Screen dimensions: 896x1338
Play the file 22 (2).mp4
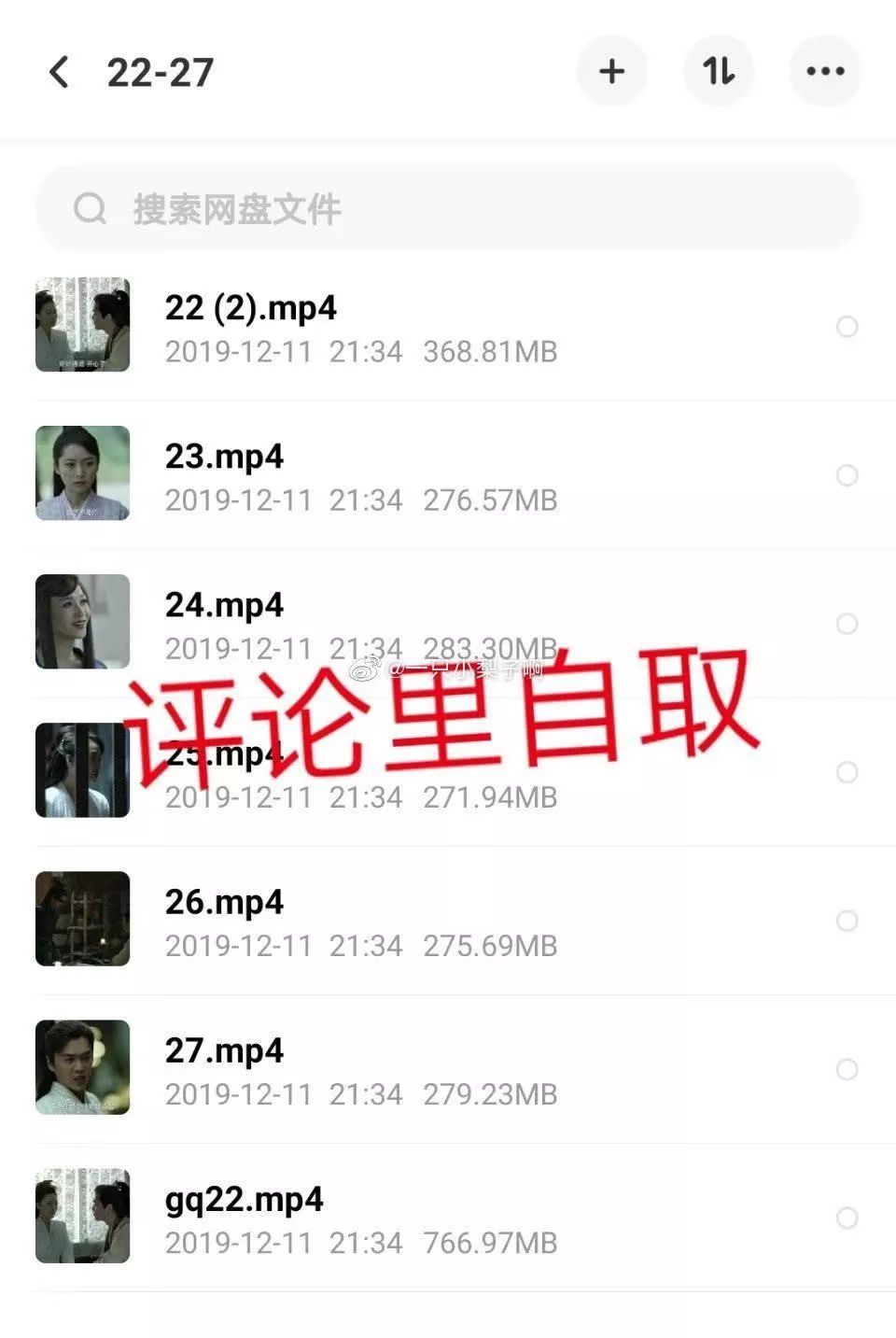[x=252, y=308]
